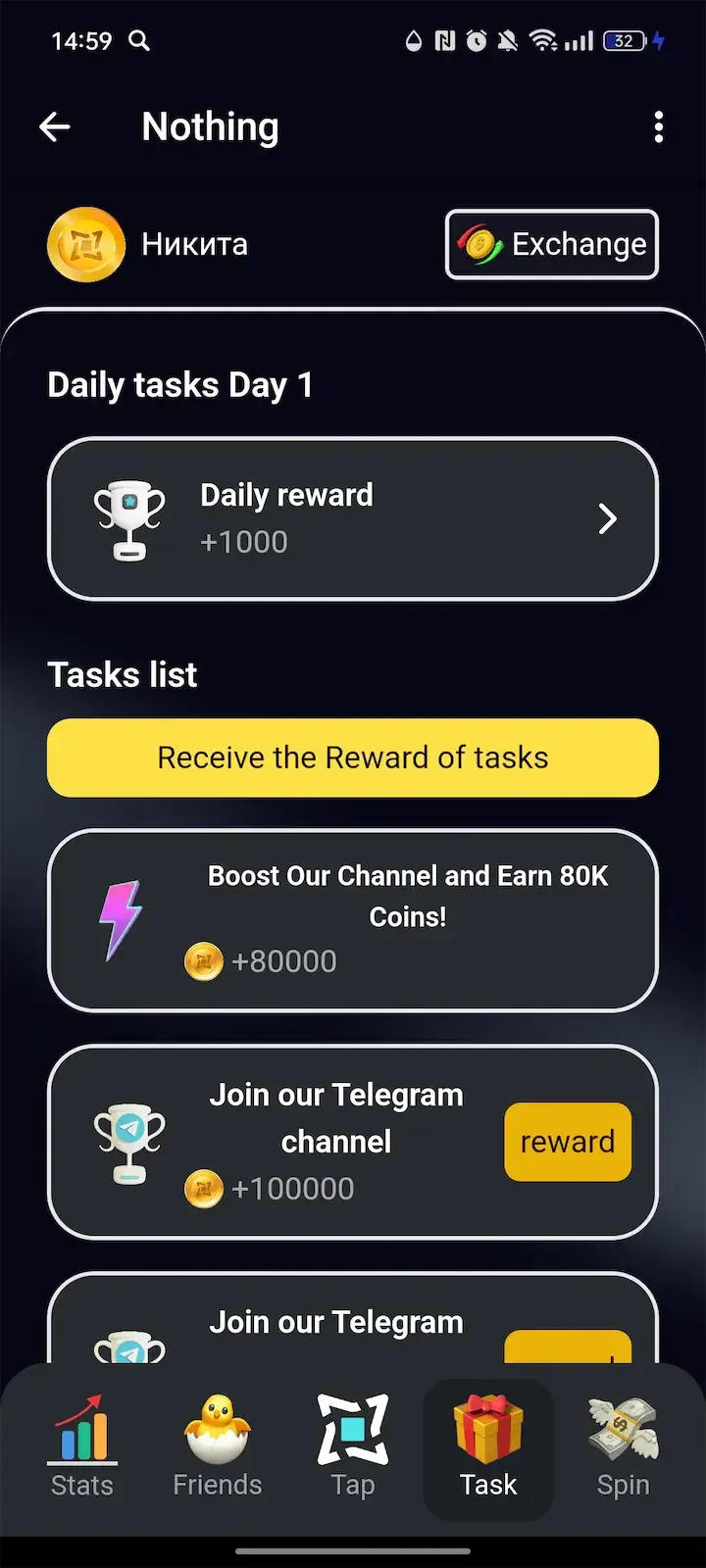Select the Task tab
706x1568 pixels.
coord(488,1447)
